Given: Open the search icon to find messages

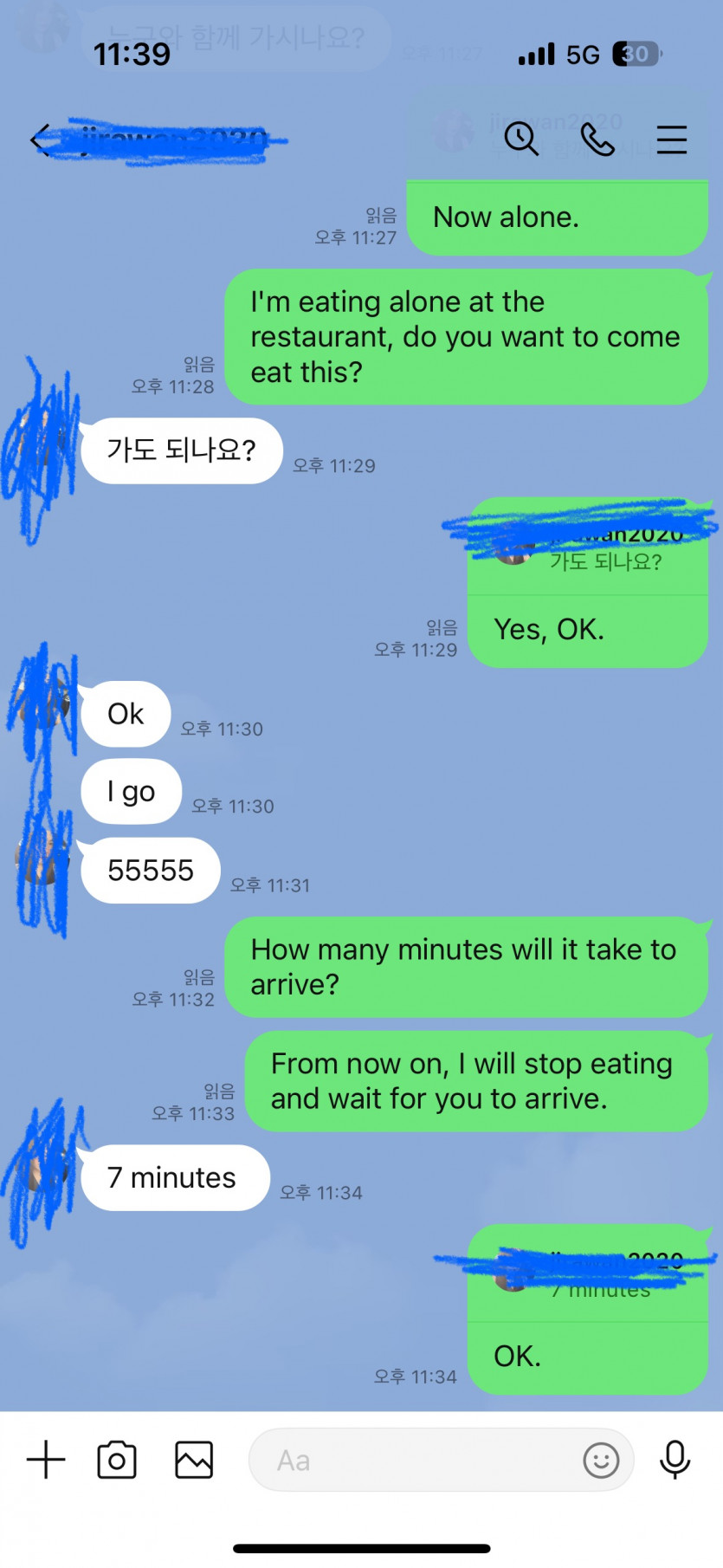Looking at the screenshot, I should (x=522, y=139).
